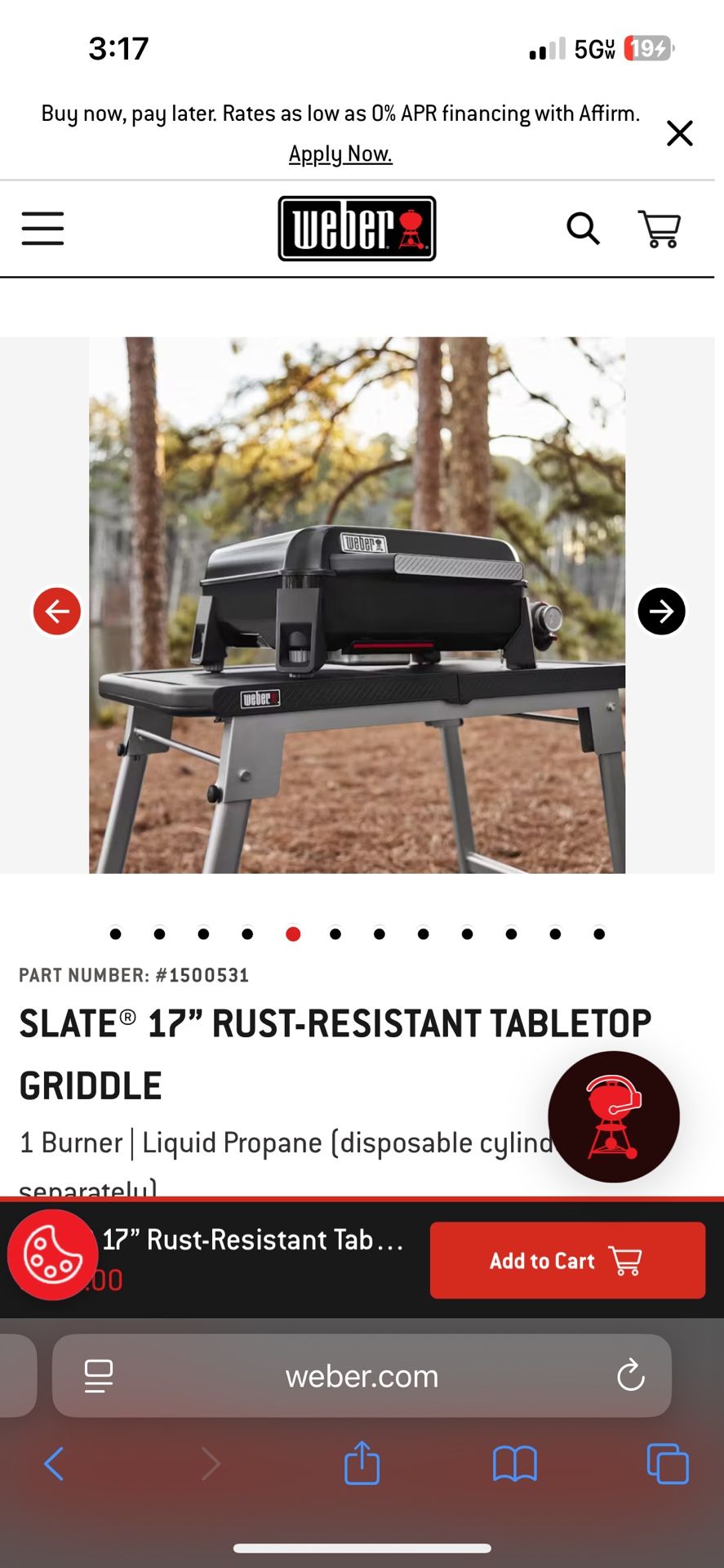Screen dimensions: 724x1568
Task: Open the page settings menu in address bar
Action: point(99,1376)
